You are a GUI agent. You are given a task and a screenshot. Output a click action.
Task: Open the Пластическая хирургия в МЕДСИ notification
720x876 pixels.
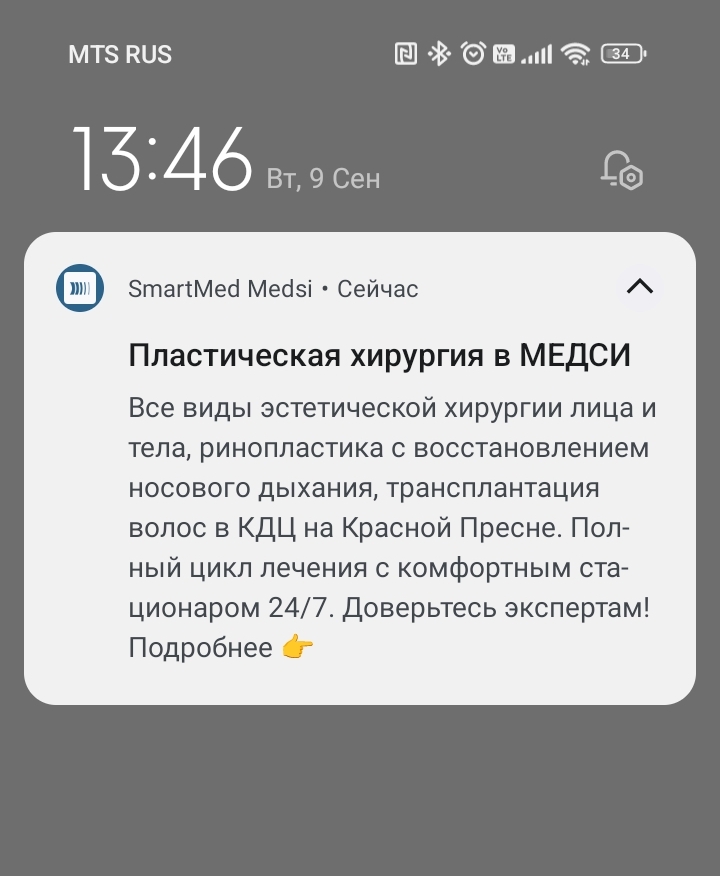[380, 356]
